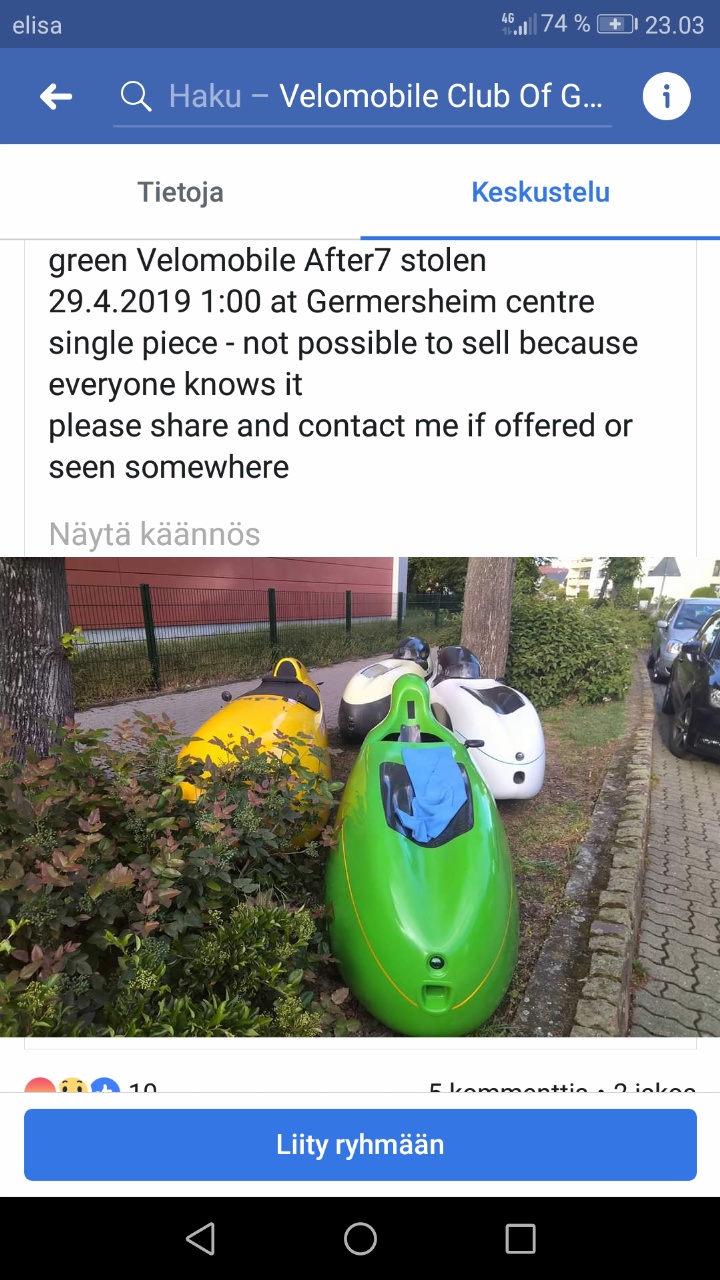Switch to the Tietoja tab
Screen dimensions: 720x1280
coord(180,192)
